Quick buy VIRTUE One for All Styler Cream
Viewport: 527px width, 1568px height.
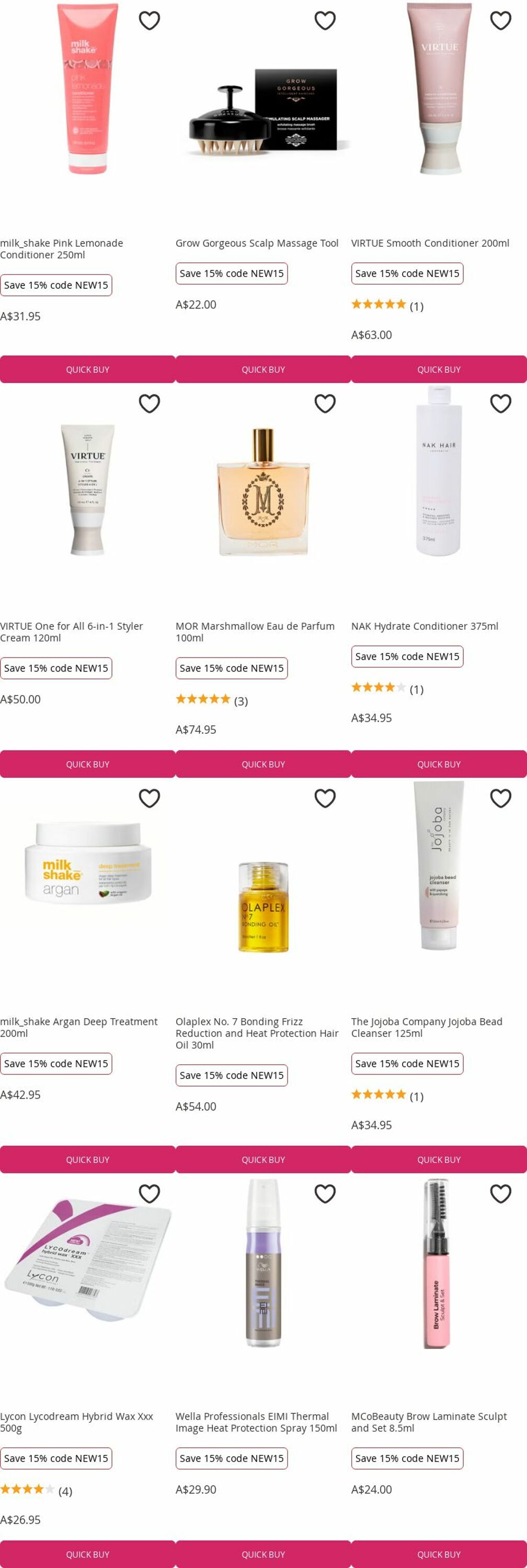[x=88, y=764]
